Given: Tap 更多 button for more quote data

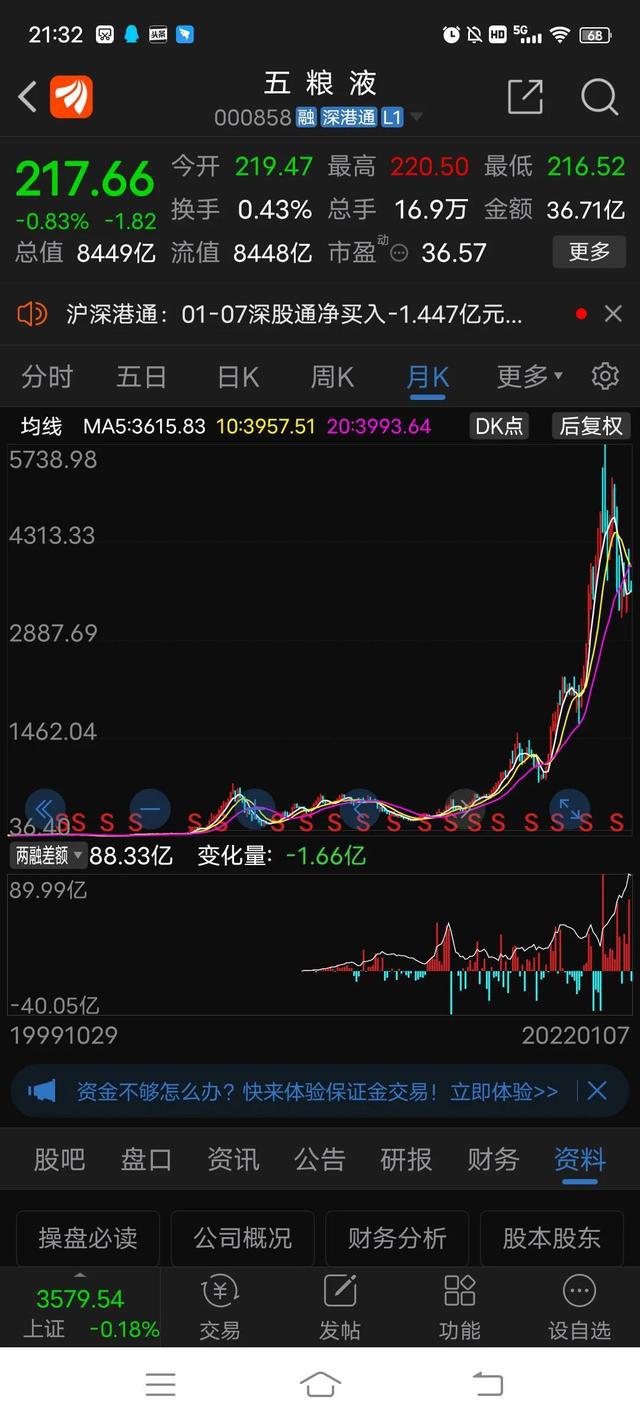Looking at the screenshot, I should click(x=589, y=252).
